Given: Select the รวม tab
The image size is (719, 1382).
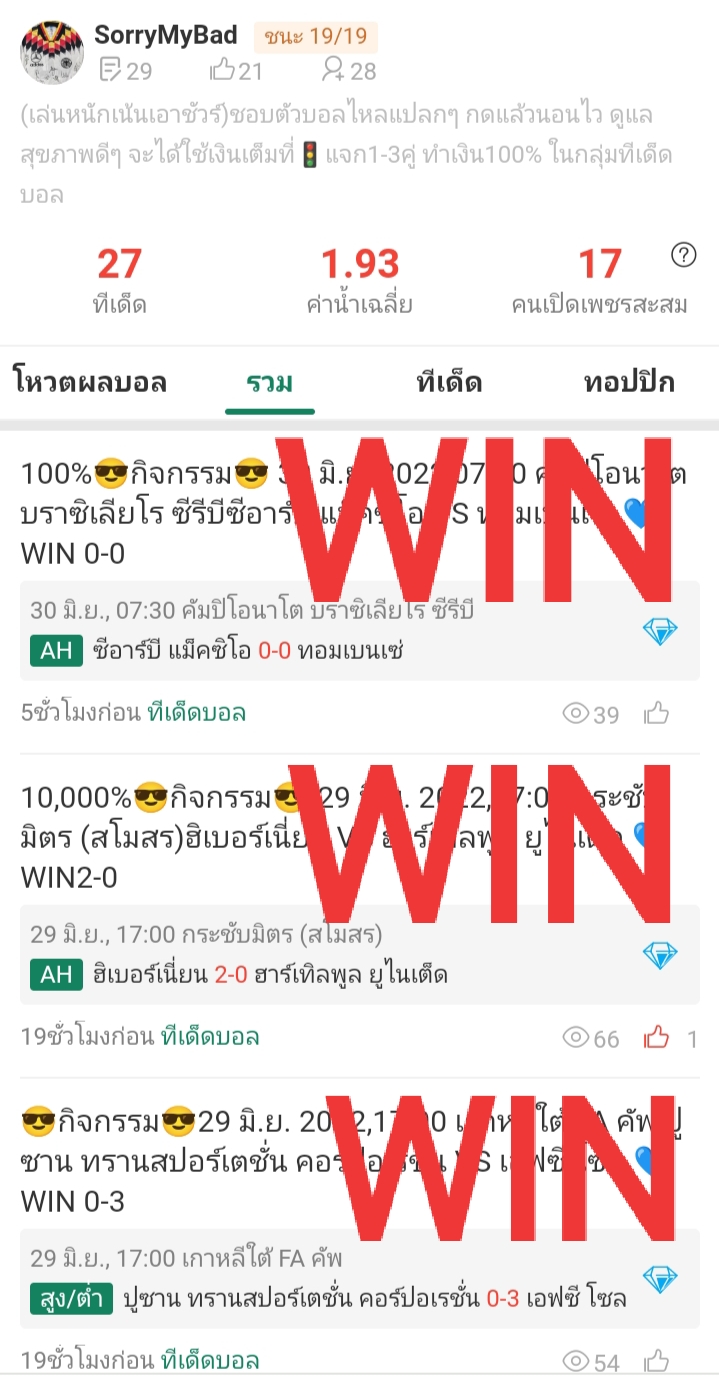Looking at the screenshot, I should [x=269, y=383].
